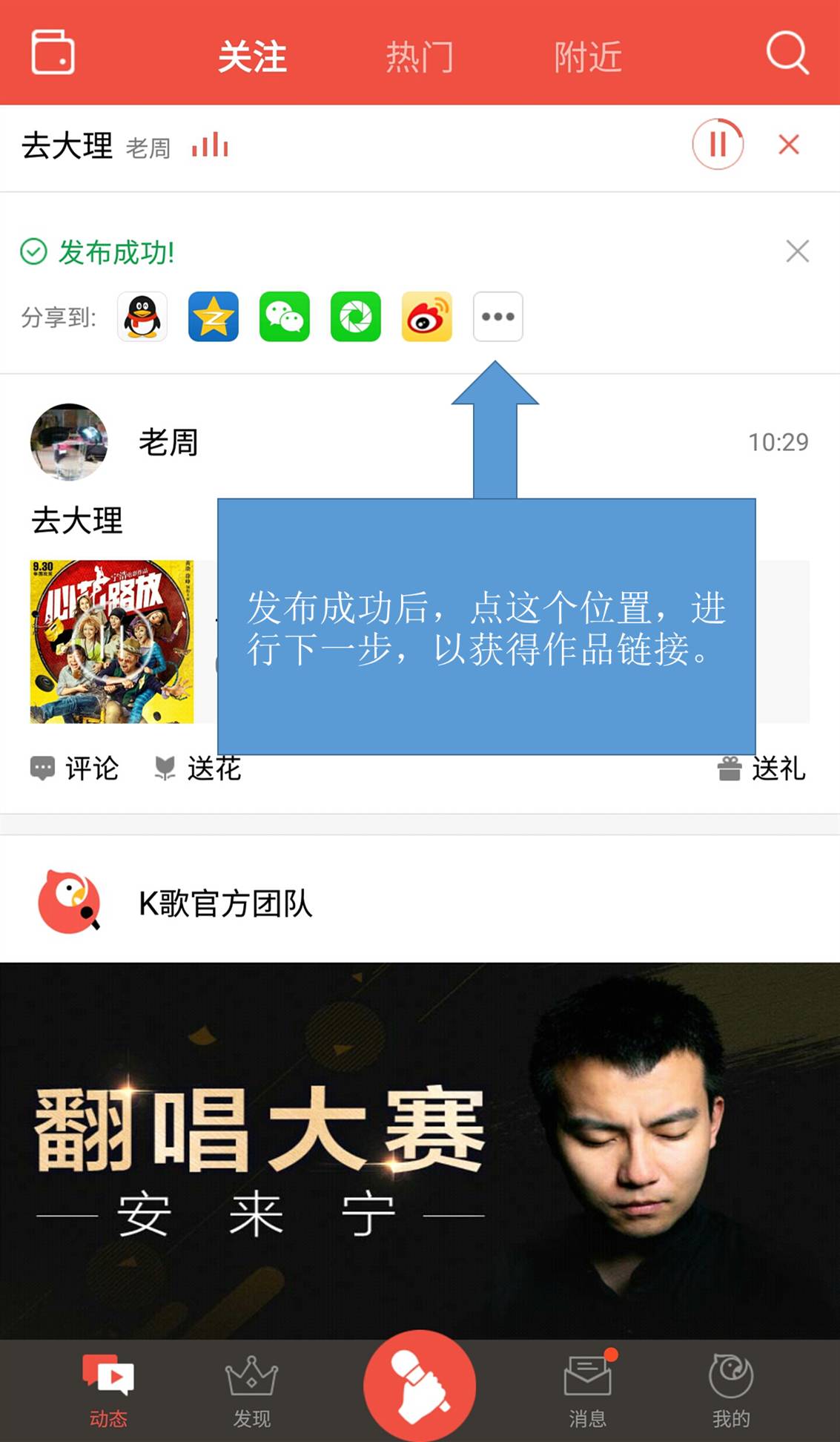Pause the playing song 去大理
Screen dimensions: 840x1442
click(718, 145)
